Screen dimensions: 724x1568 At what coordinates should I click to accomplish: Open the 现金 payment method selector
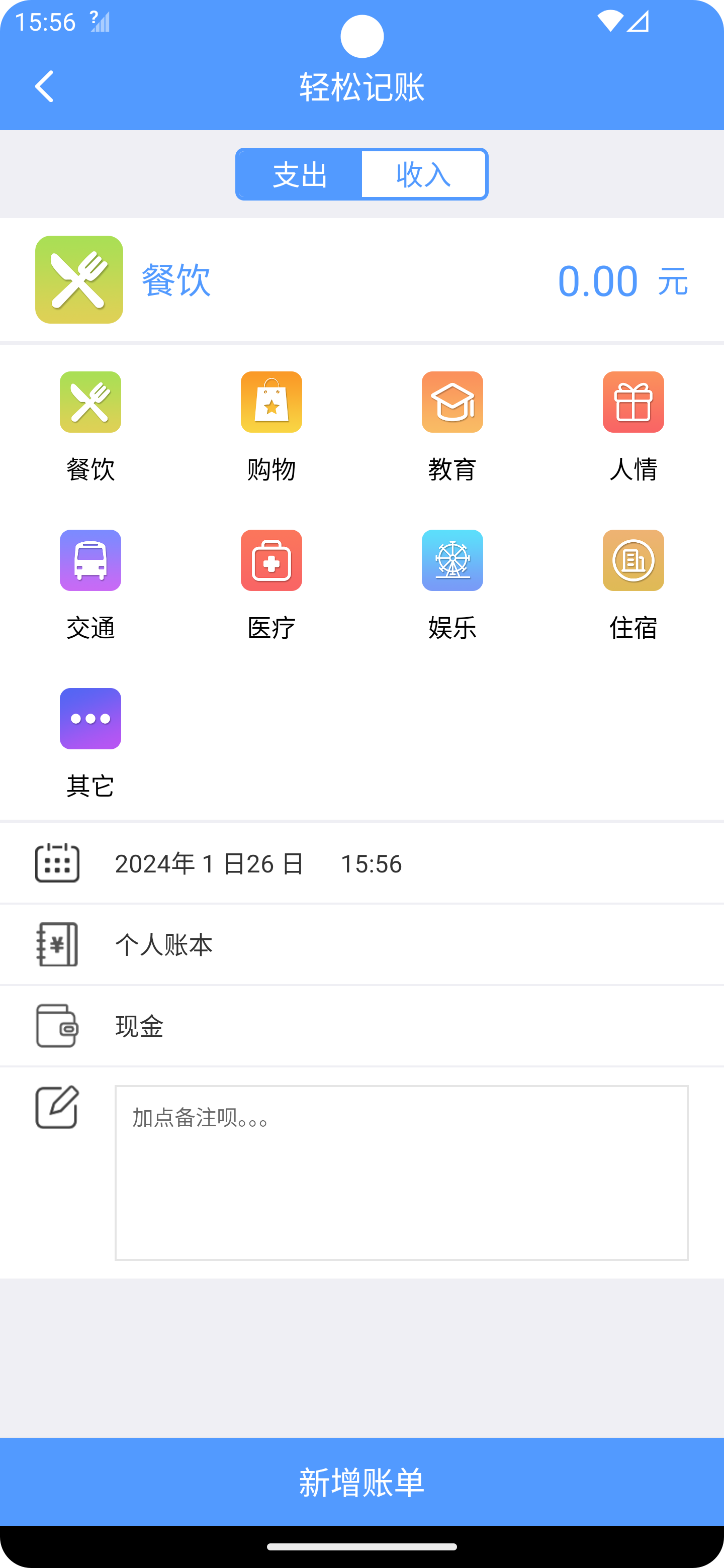tap(139, 1025)
